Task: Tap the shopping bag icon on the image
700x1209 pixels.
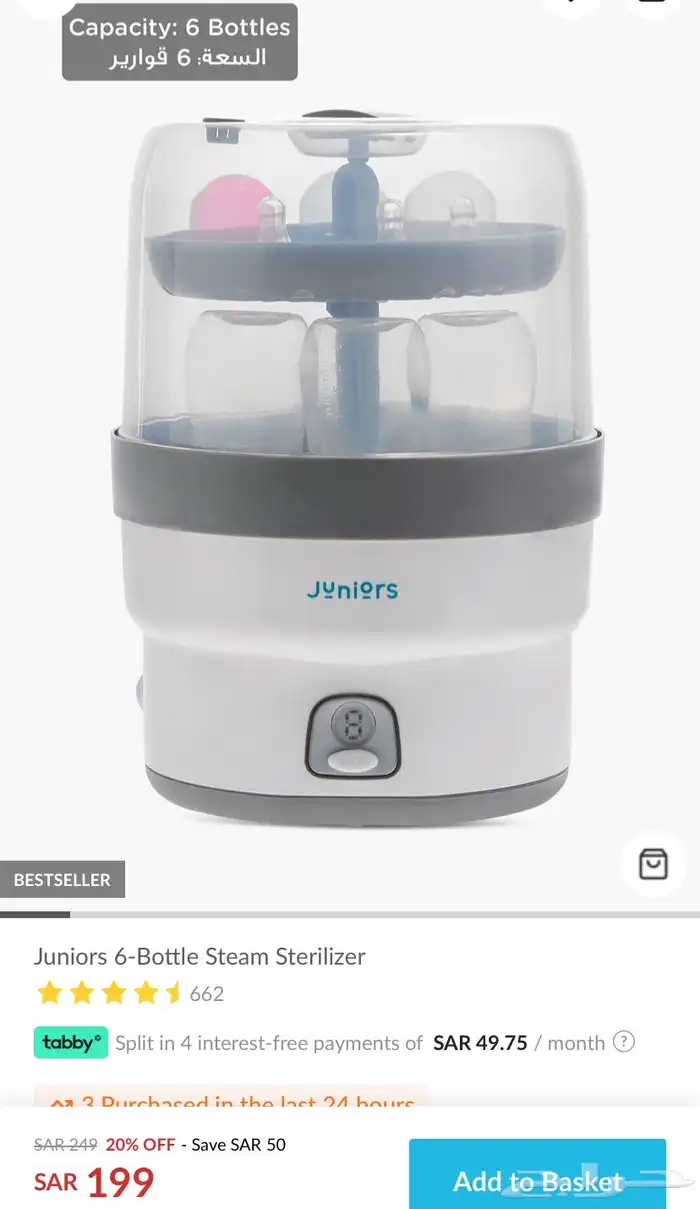Action: 653,863
